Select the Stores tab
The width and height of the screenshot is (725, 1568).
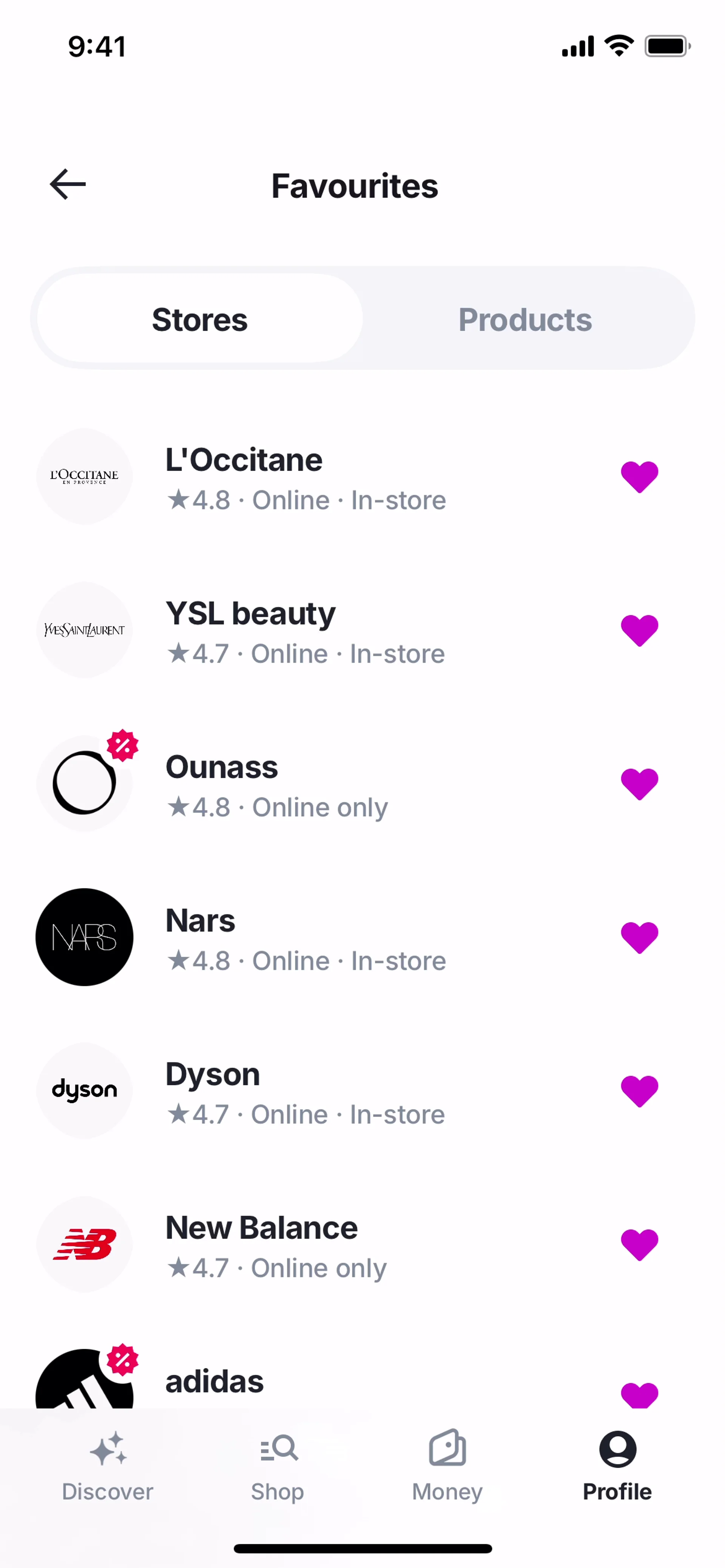[x=200, y=320]
